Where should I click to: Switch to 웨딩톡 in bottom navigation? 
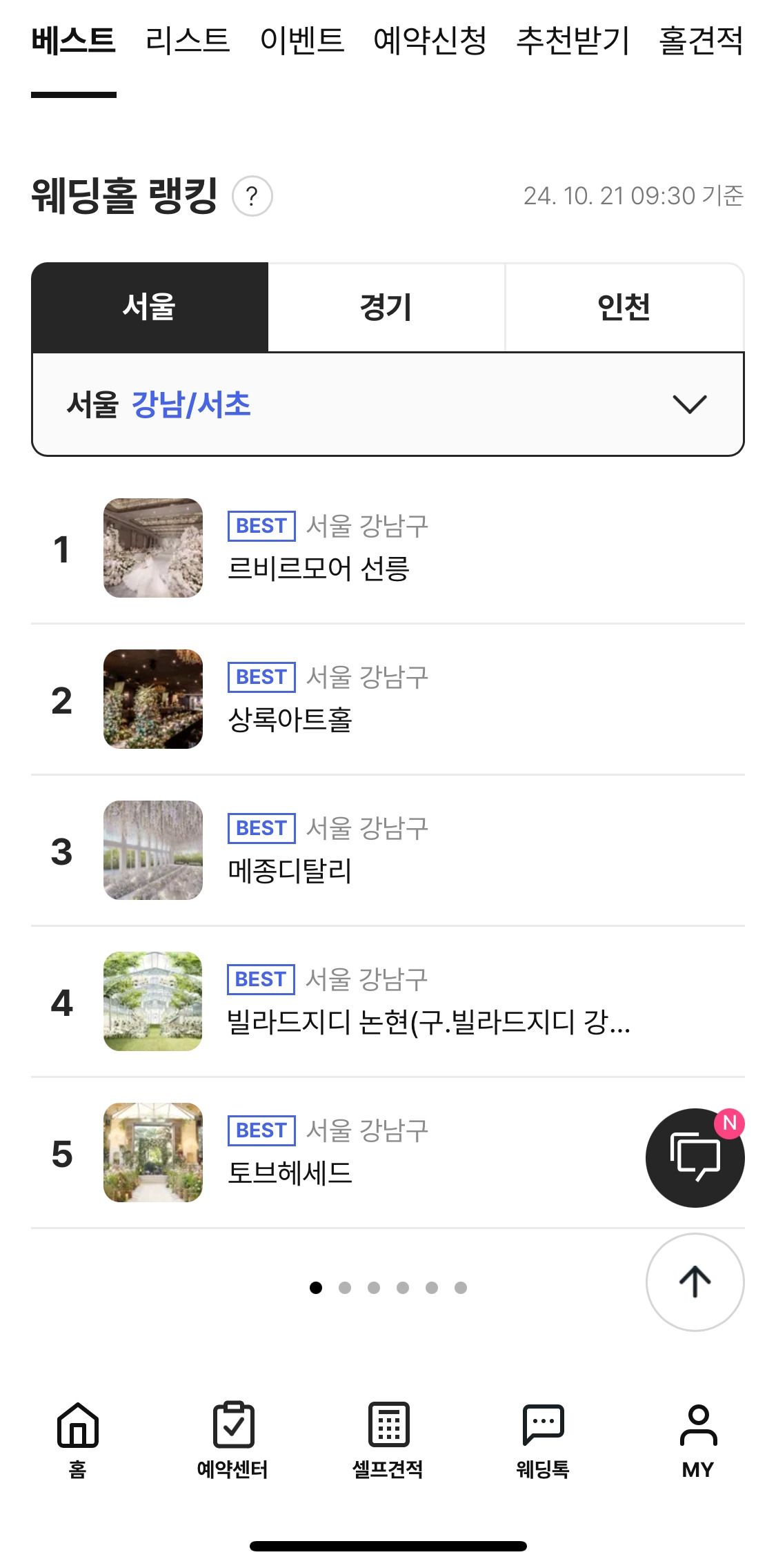[544, 1439]
